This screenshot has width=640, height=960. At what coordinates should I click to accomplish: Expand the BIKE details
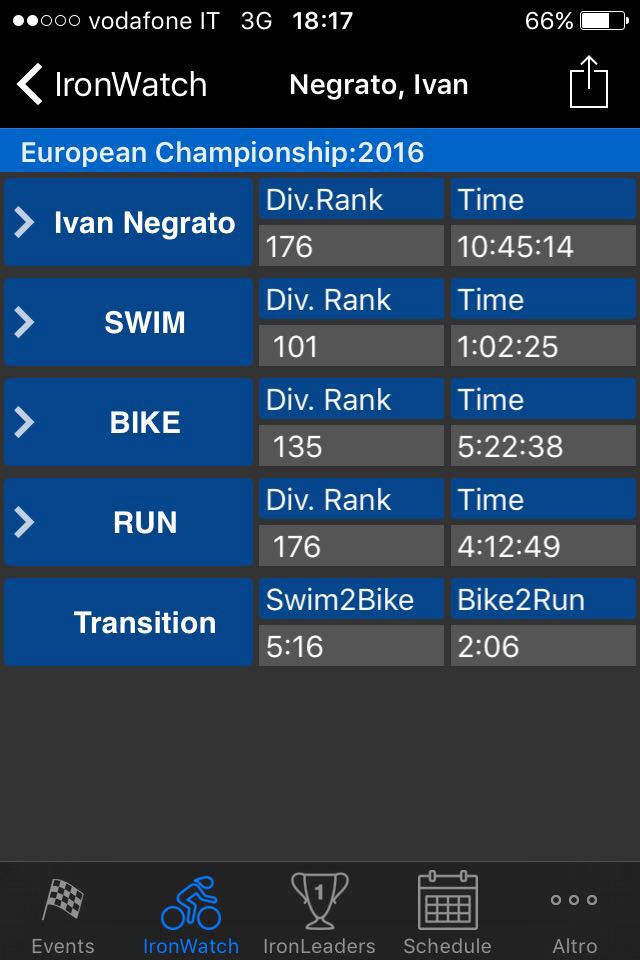point(128,422)
